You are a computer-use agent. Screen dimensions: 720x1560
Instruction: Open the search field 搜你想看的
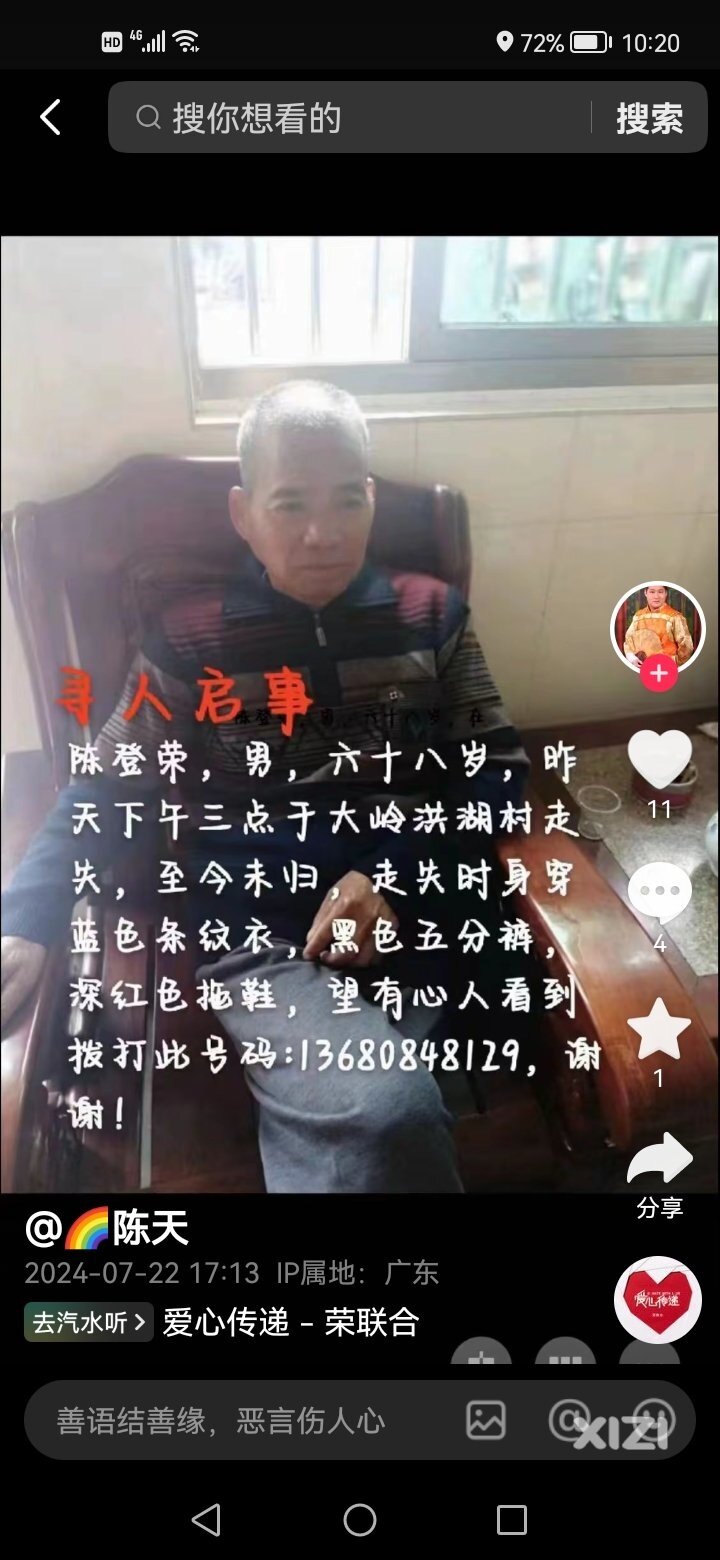coord(350,118)
